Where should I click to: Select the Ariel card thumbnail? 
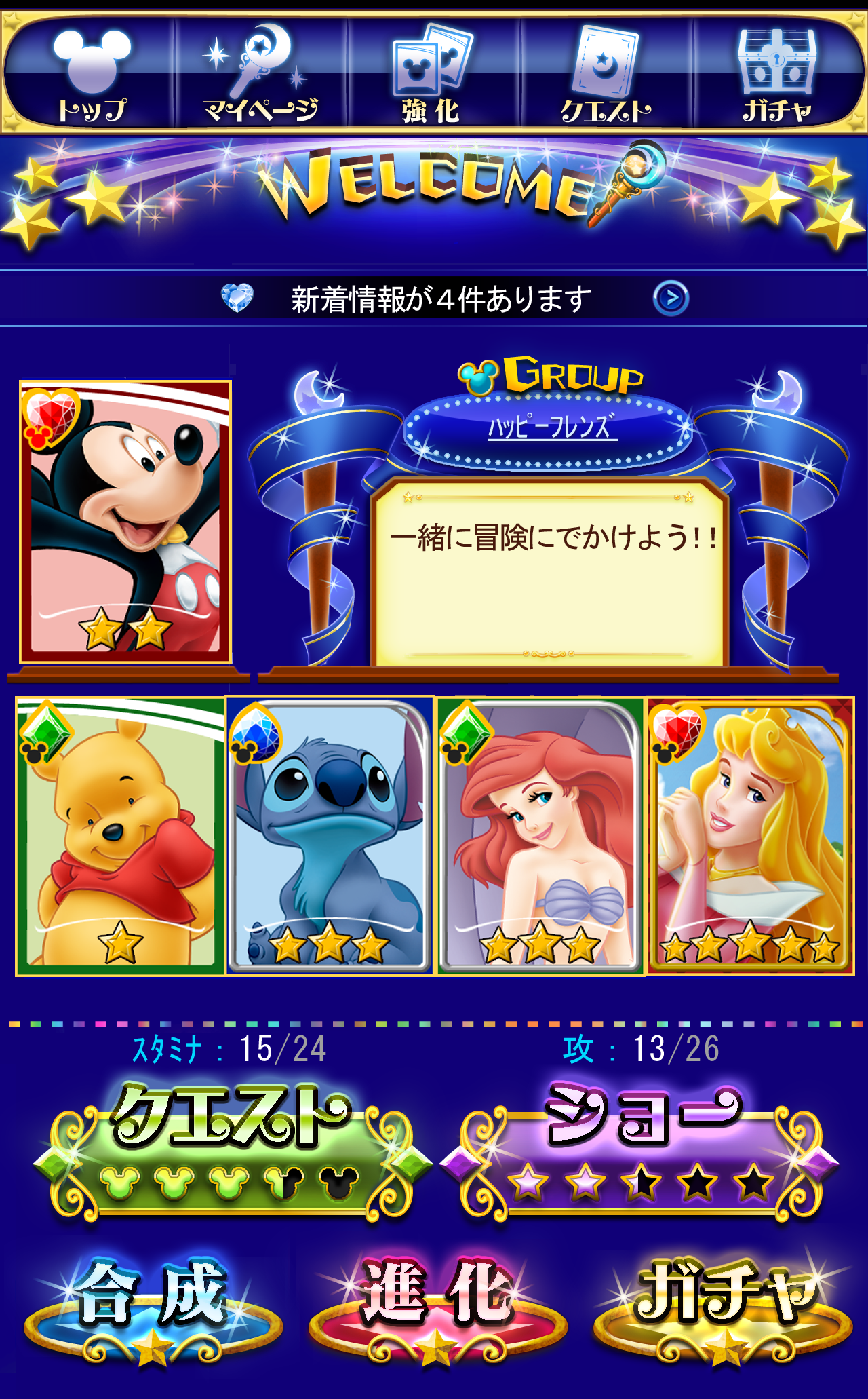pos(542,835)
